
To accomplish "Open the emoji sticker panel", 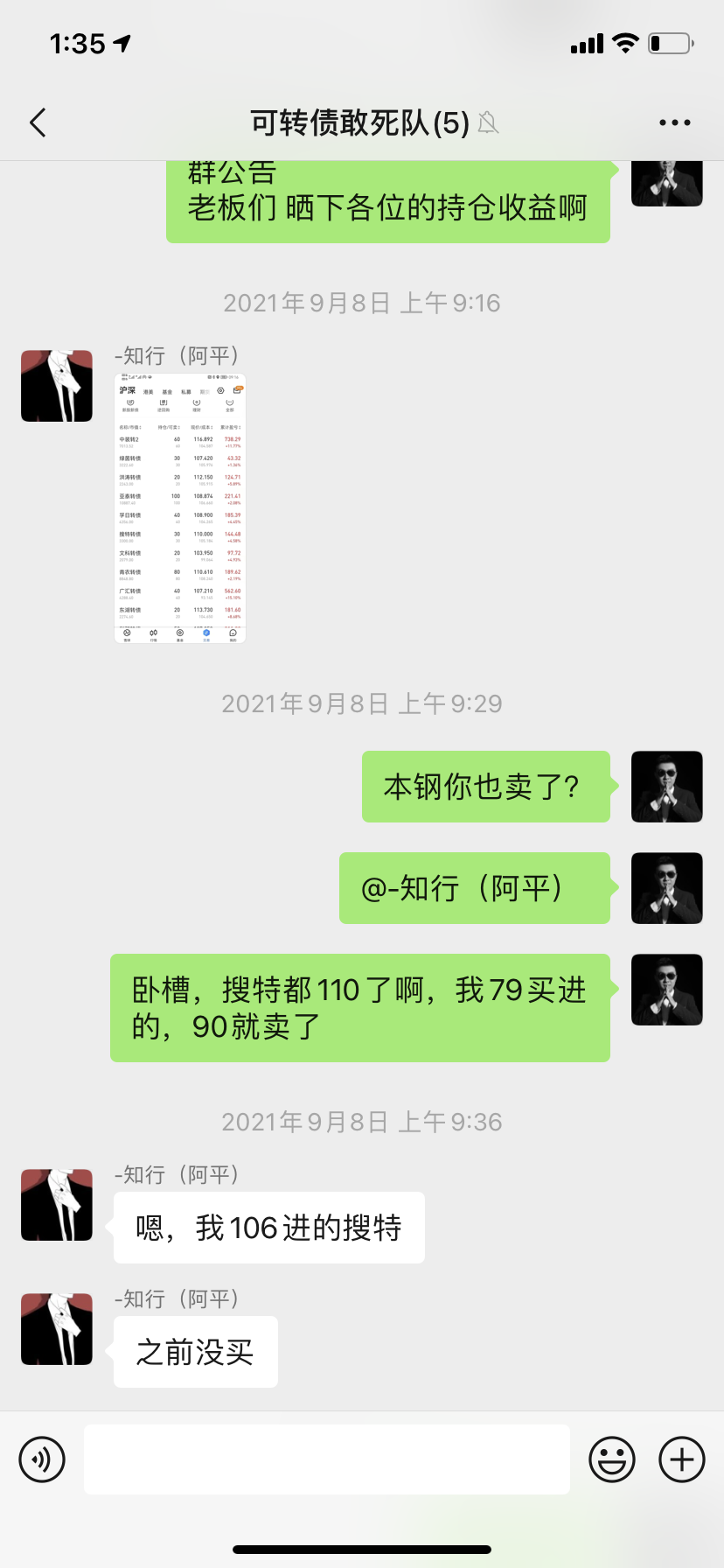I will 611,1459.
